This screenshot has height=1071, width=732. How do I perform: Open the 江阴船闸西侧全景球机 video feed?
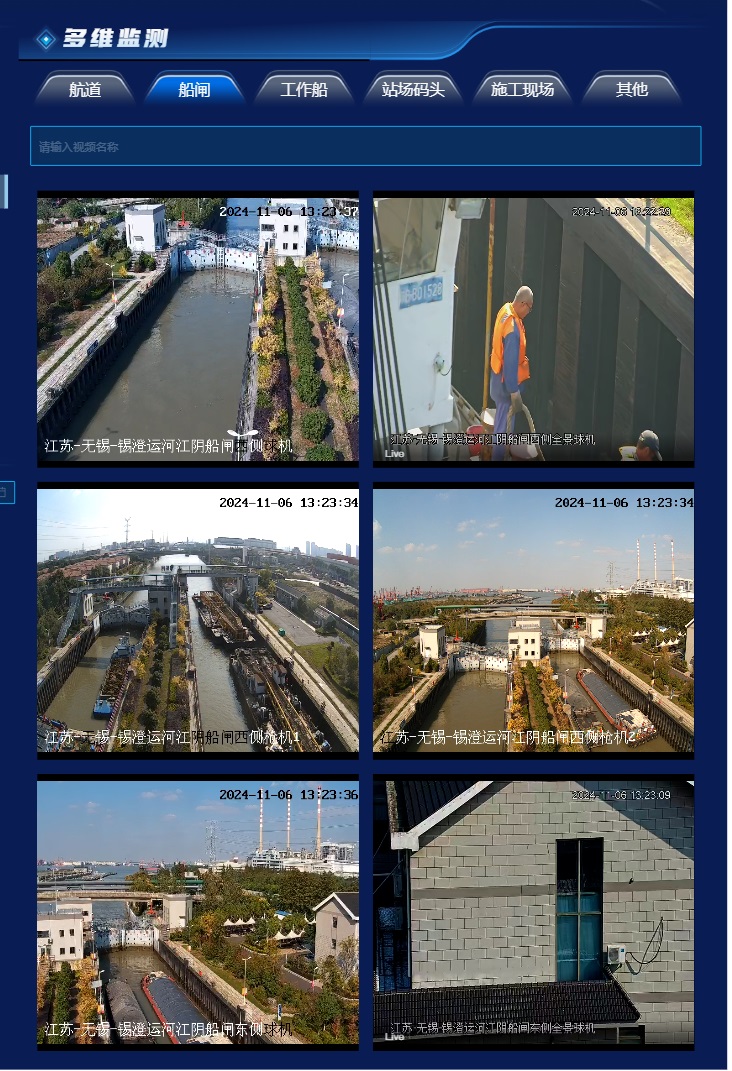click(533, 328)
